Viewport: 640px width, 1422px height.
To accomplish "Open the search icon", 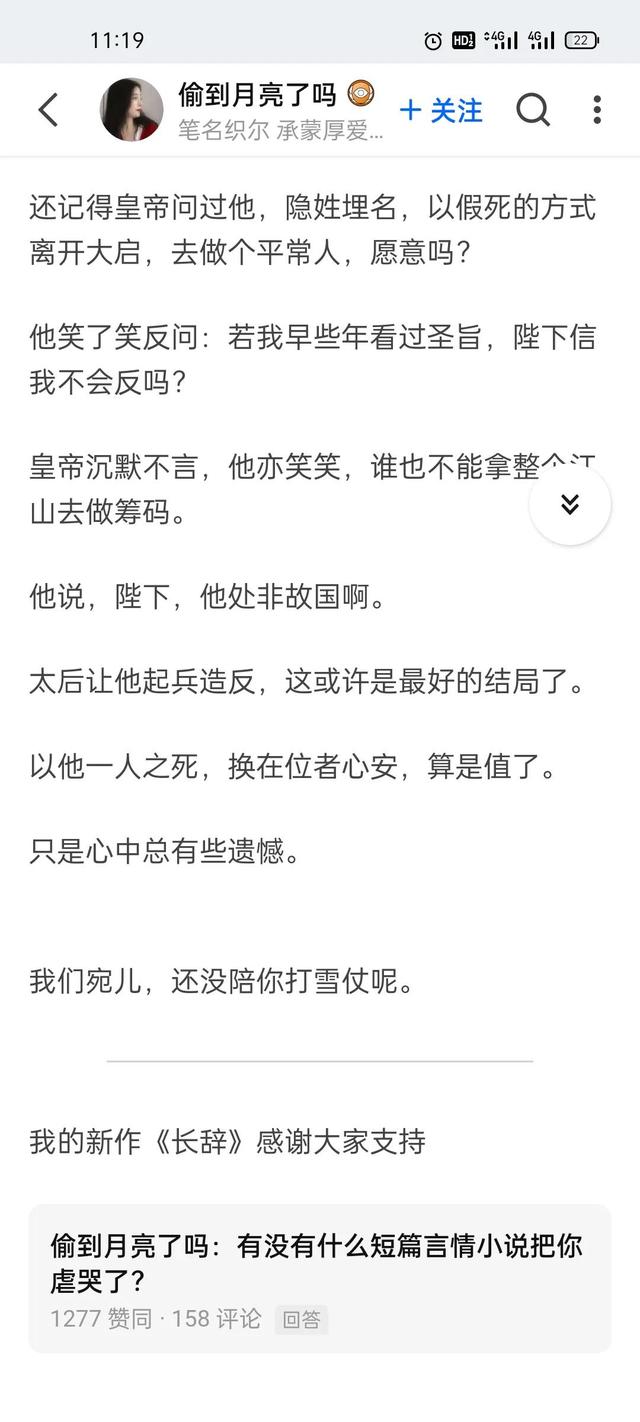I will pos(533,110).
